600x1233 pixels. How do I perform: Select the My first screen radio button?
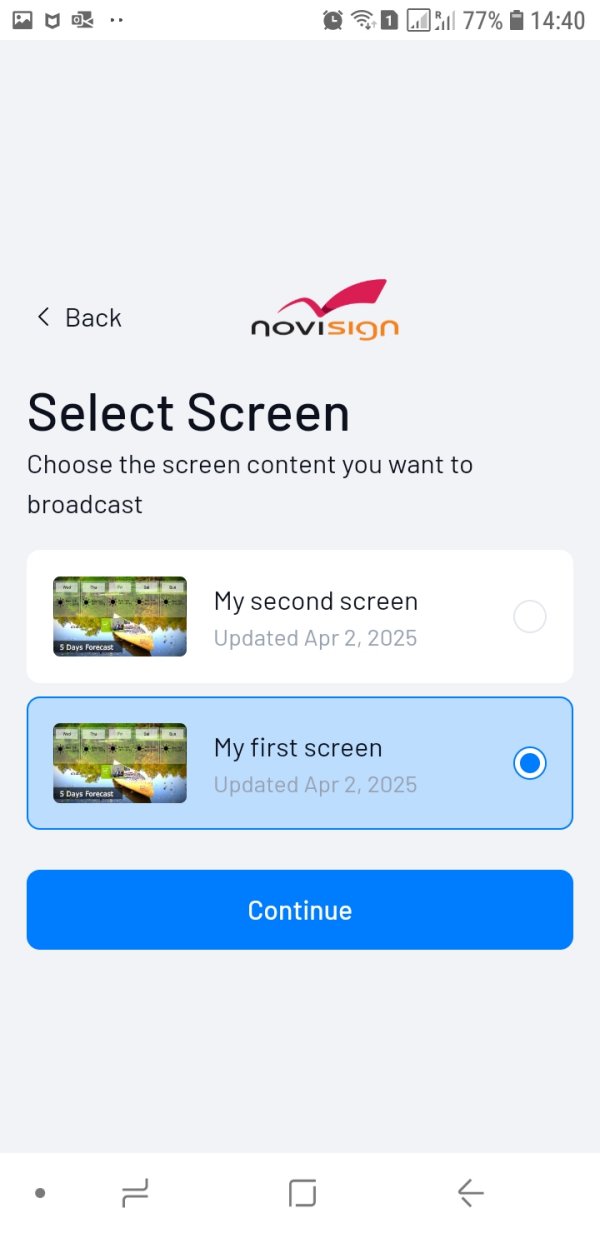[x=529, y=763]
